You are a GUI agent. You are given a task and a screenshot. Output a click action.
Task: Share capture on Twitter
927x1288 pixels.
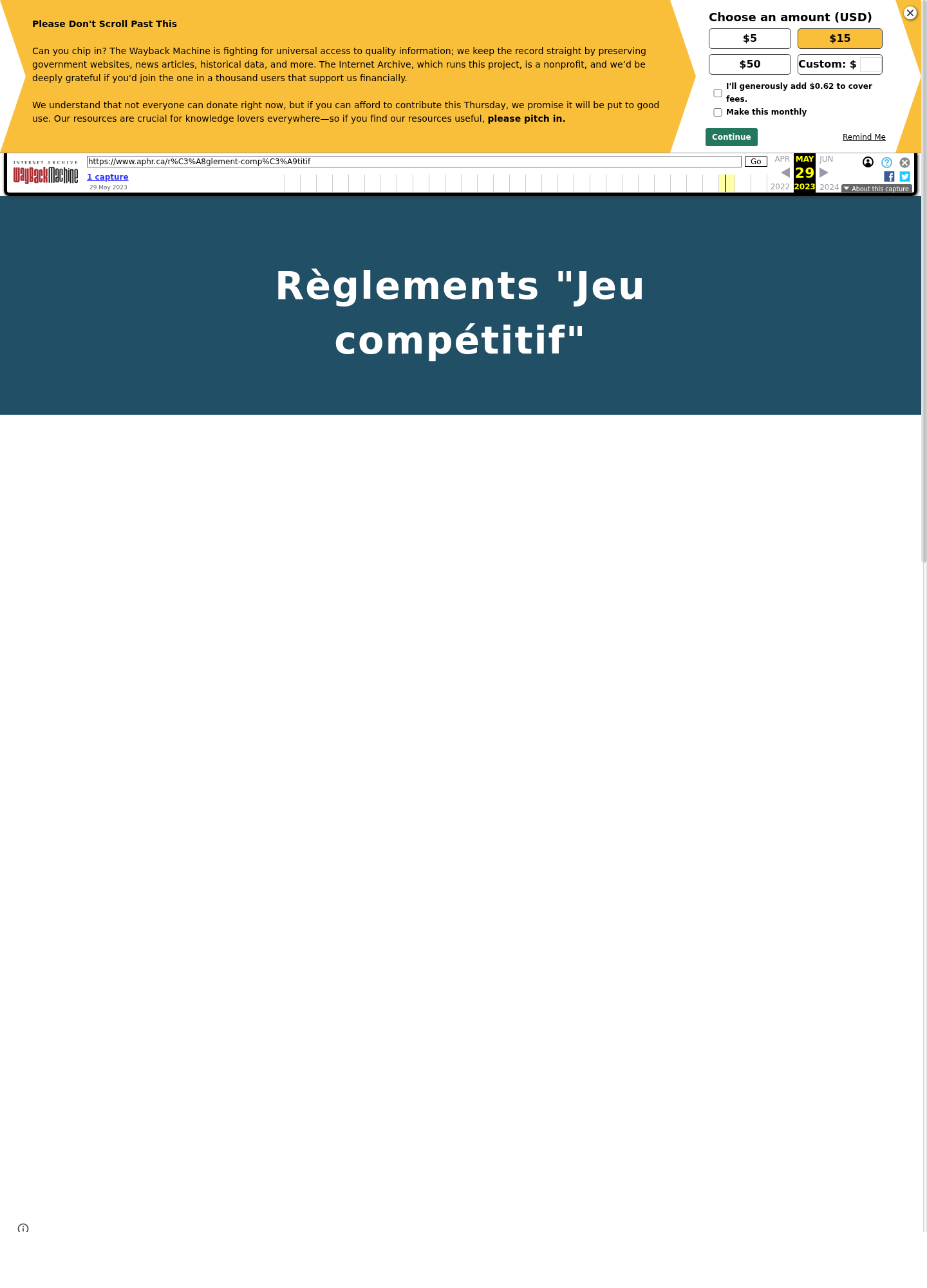904,176
